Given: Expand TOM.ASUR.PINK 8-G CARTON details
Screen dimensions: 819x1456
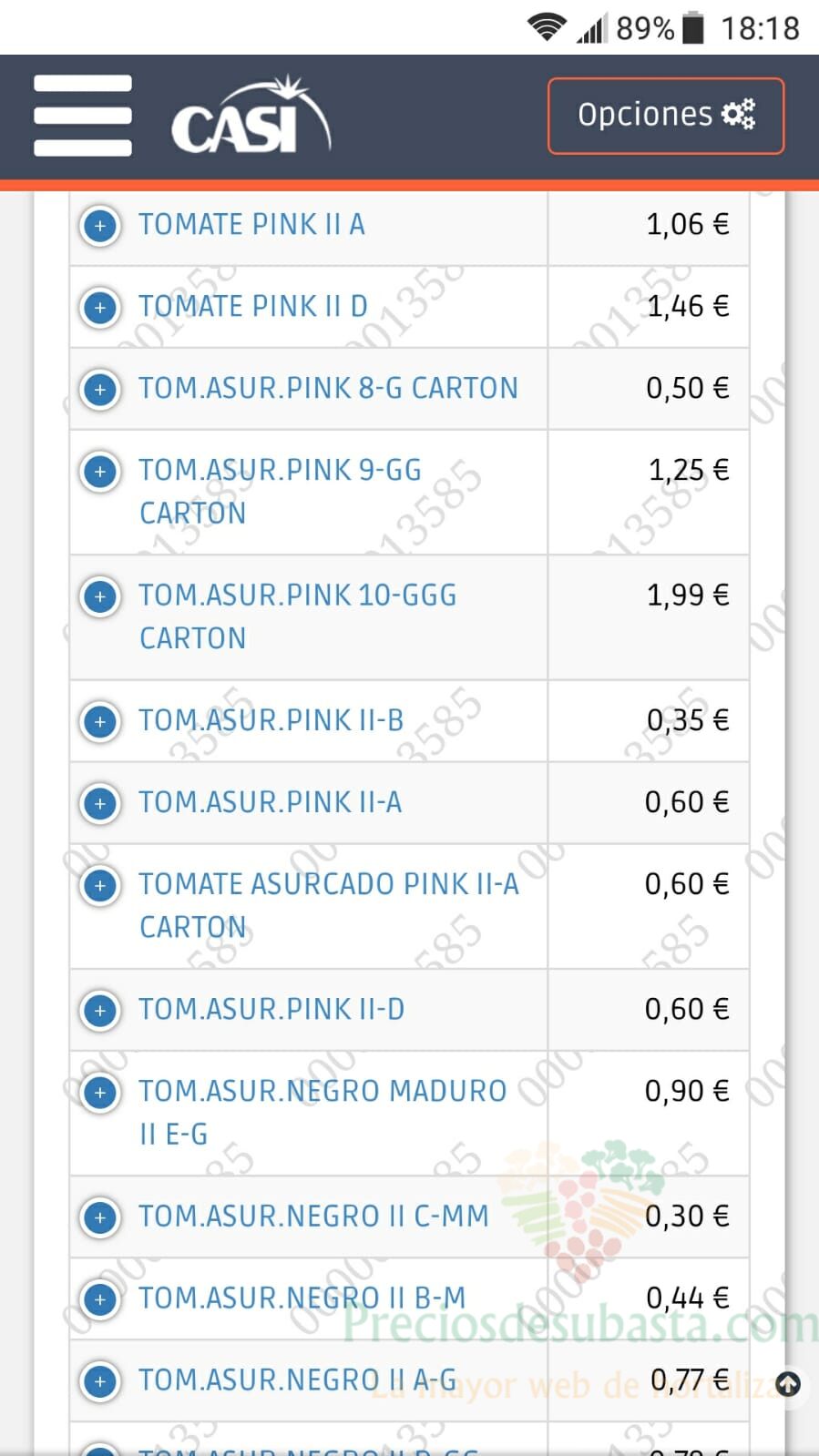Looking at the screenshot, I should (100, 389).
